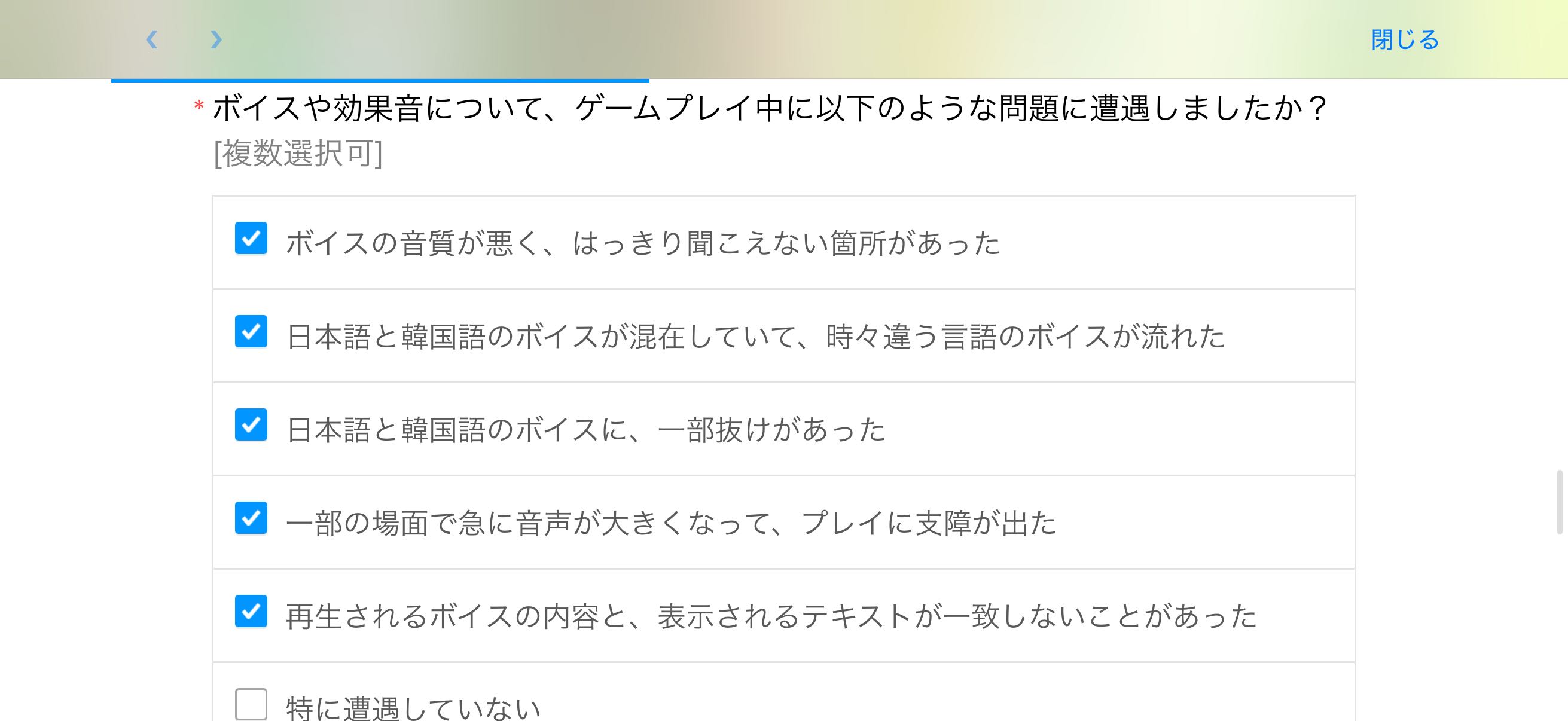Close the survey with 閉じる

coord(1404,40)
